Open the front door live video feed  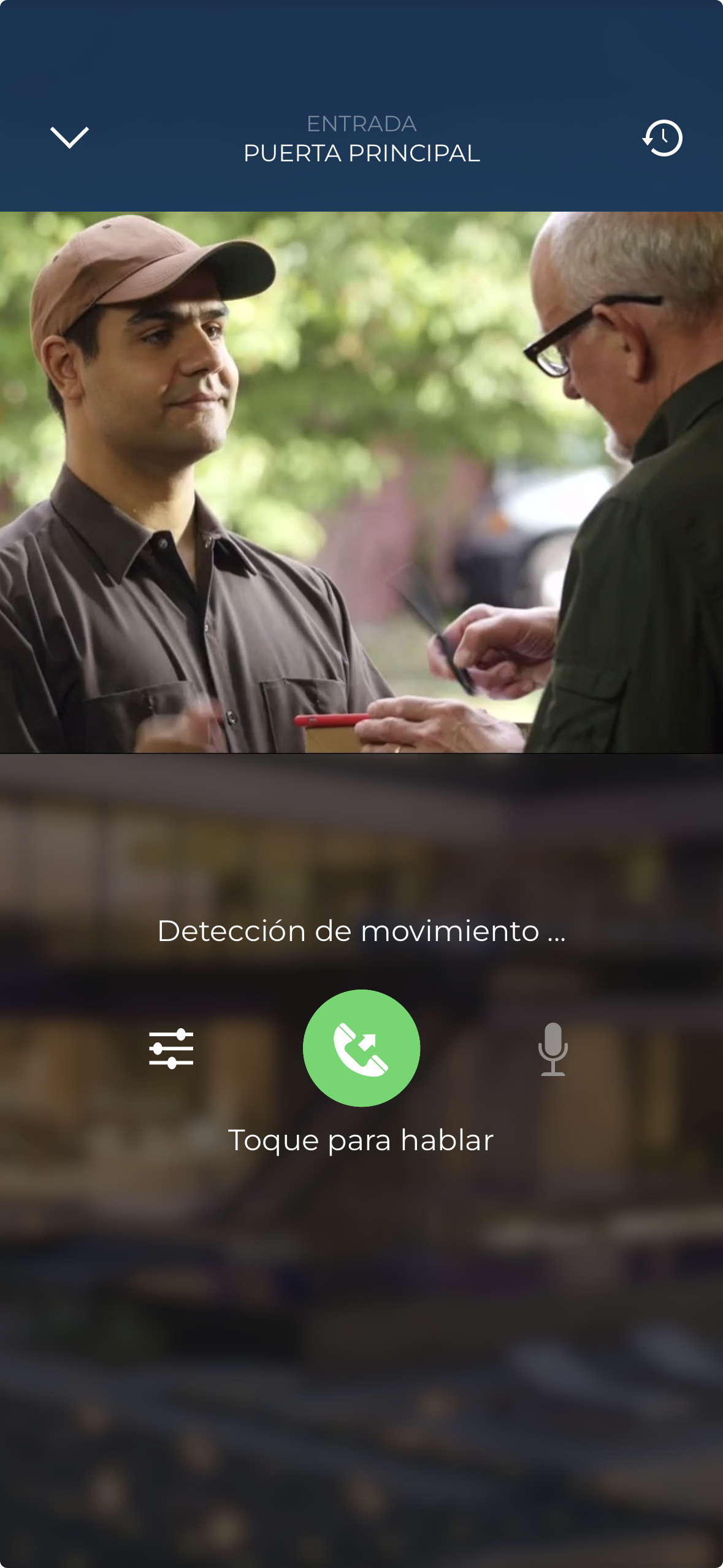point(361,482)
